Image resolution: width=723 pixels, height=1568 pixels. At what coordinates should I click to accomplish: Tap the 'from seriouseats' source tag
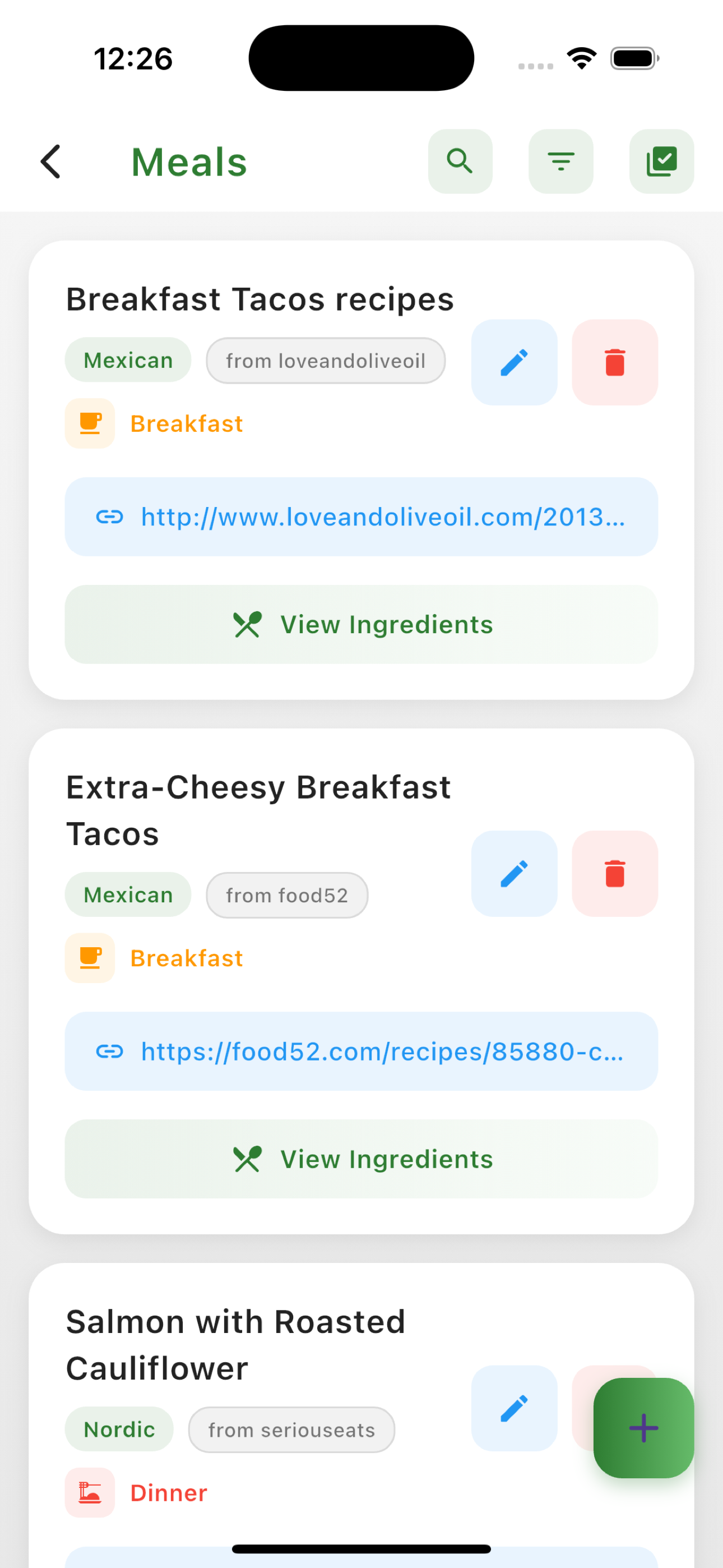[291, 1430]
